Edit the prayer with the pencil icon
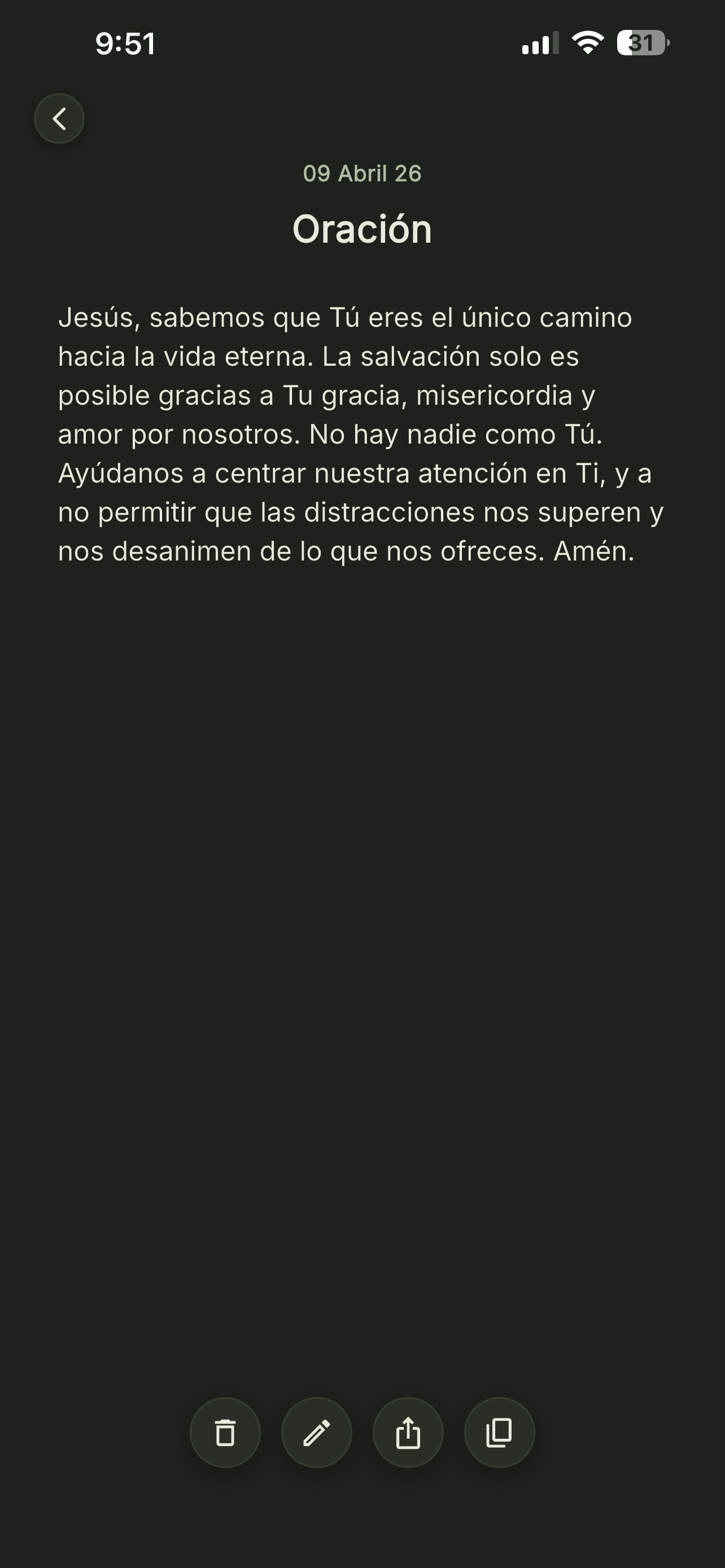 [317, 1433]
